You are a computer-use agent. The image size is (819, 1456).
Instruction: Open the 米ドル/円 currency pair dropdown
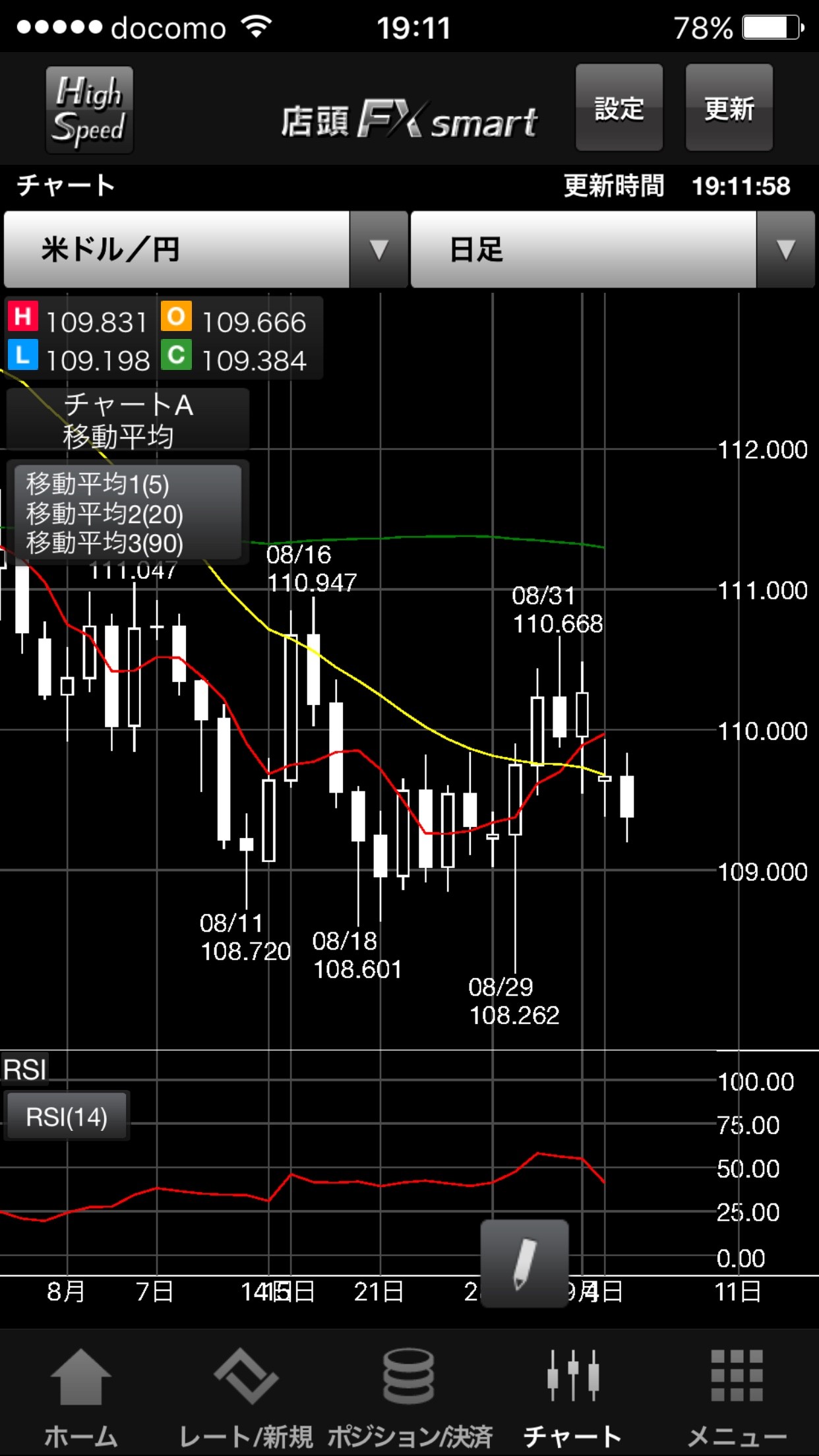pyautogui.click(x=205, y=249)
